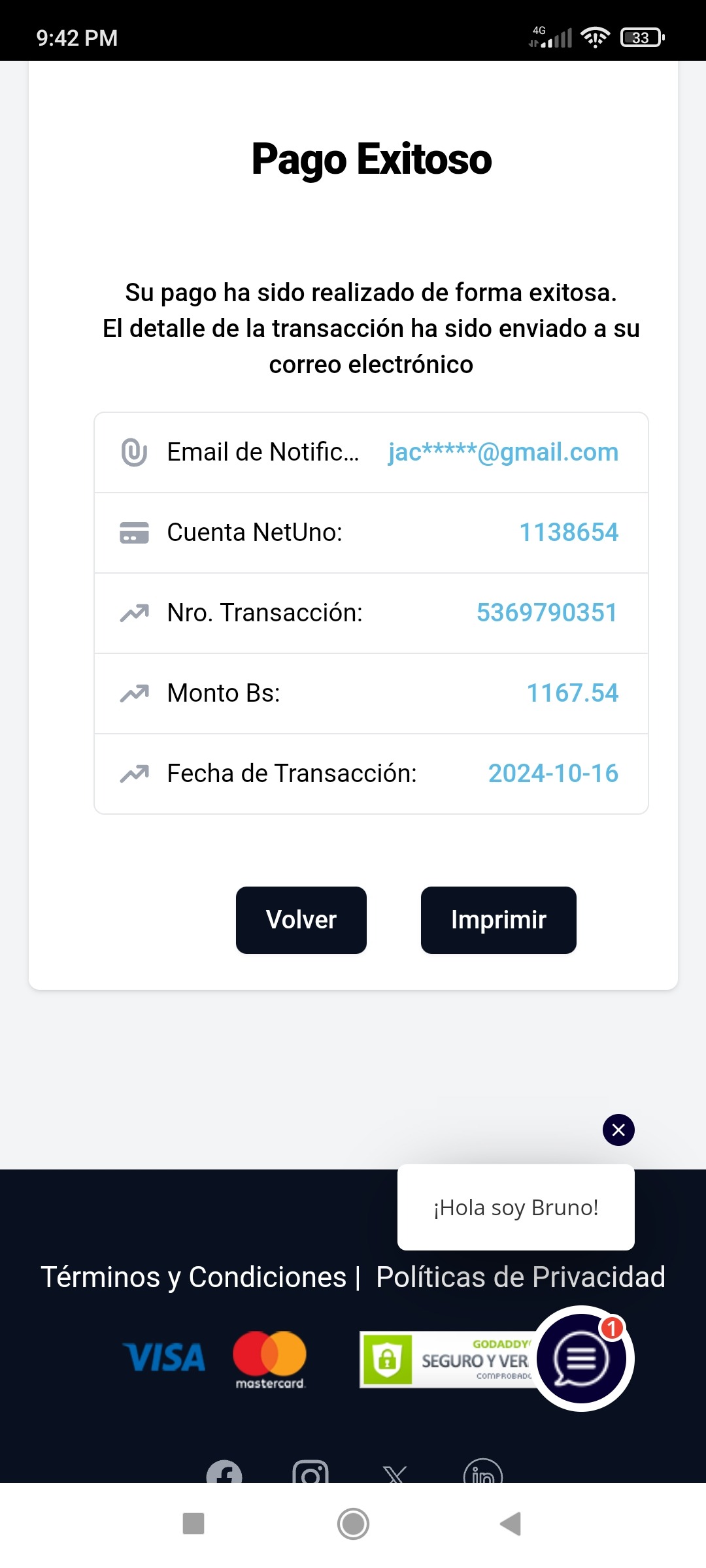The image size is (706, 1568).
Task: Tap the Volver button
Action: 301,920
